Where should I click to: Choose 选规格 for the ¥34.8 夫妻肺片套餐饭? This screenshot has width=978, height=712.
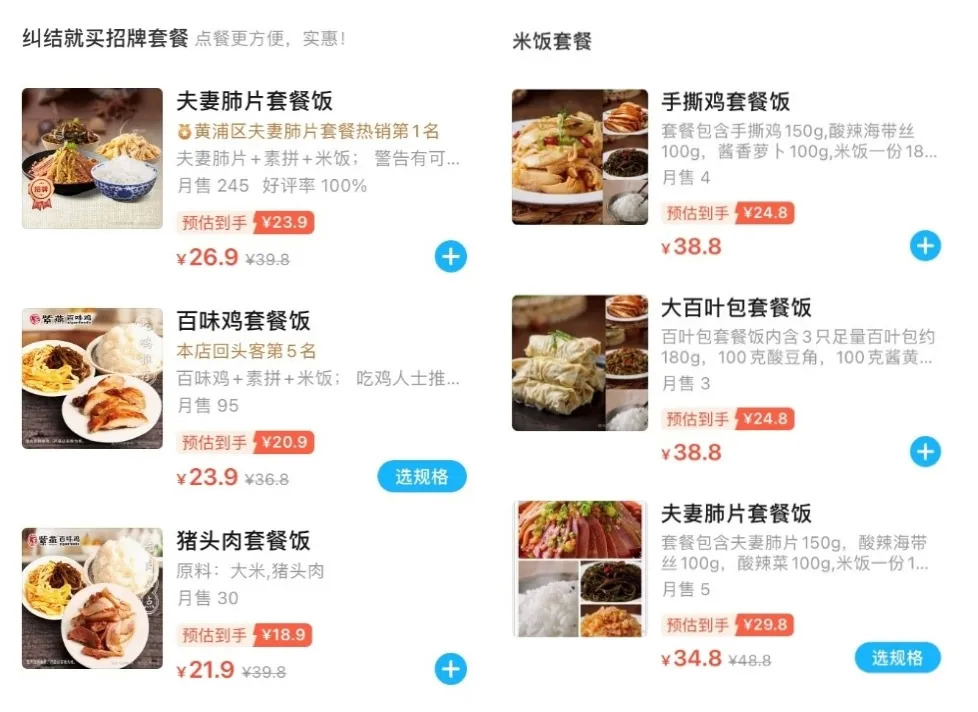tap(897, 658)
